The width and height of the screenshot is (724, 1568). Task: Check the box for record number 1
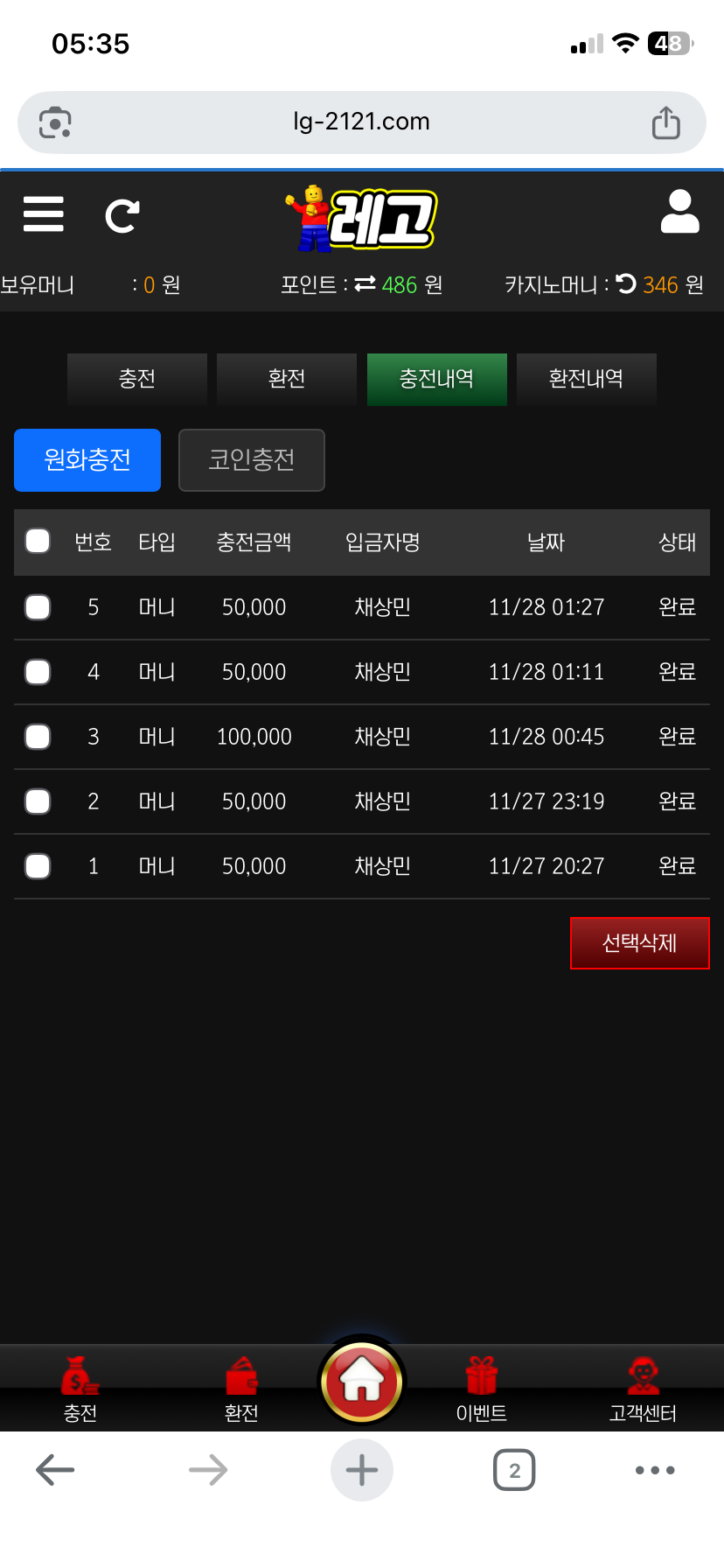(38, 865)
